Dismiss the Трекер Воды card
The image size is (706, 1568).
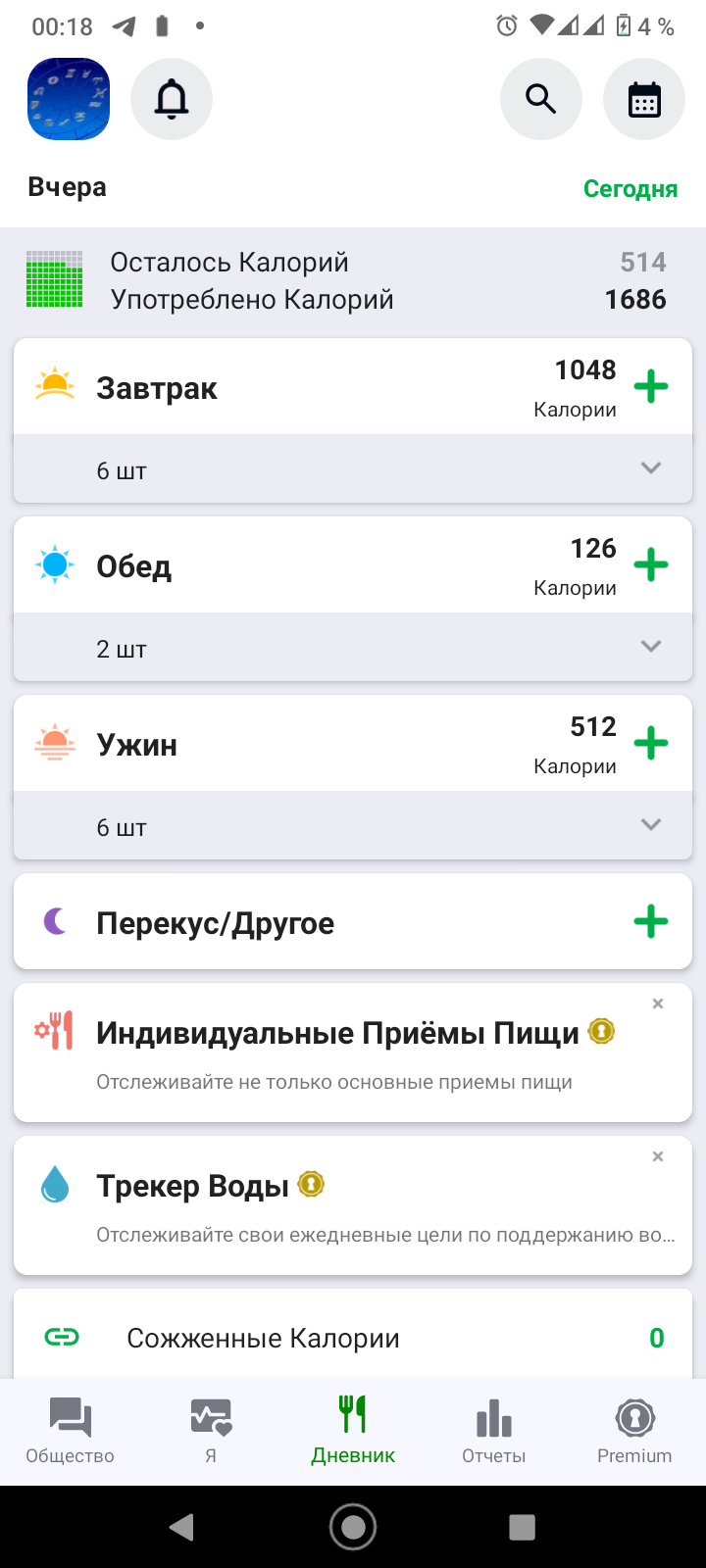(x=658, y=1156)
